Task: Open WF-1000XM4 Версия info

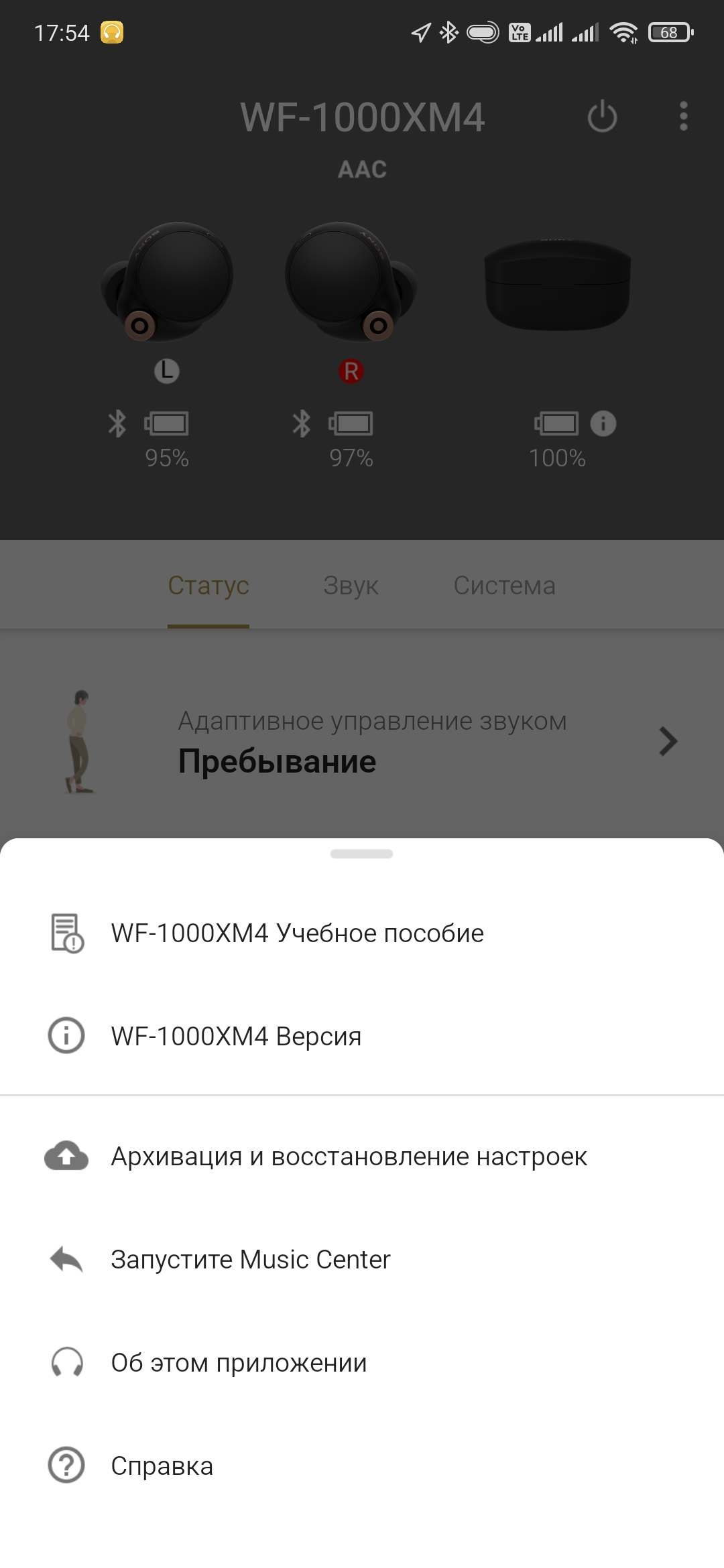Action: [236, 1036]
